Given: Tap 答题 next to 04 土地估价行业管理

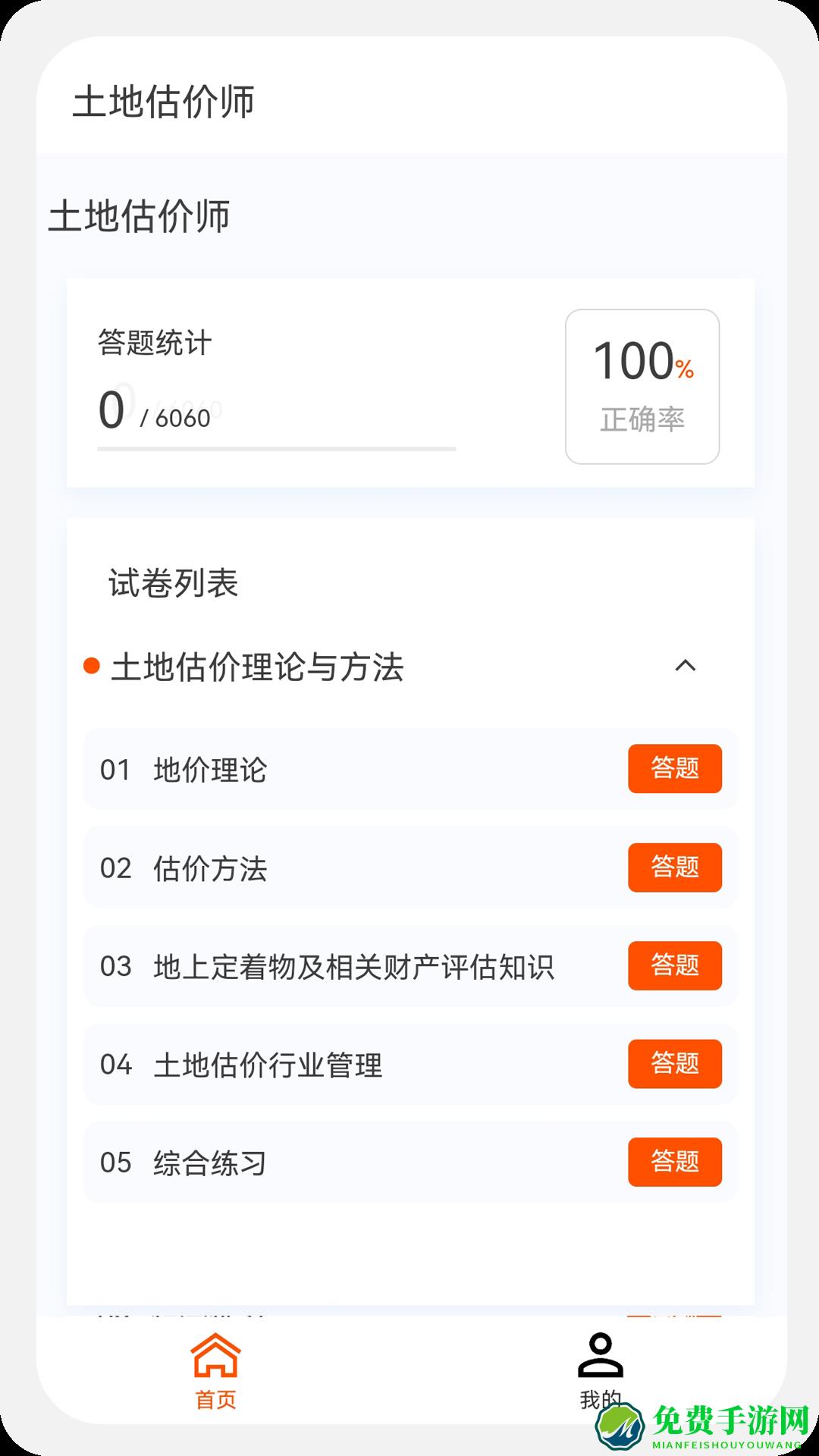Looking at the screenshot, I should tap(676, 1064).
